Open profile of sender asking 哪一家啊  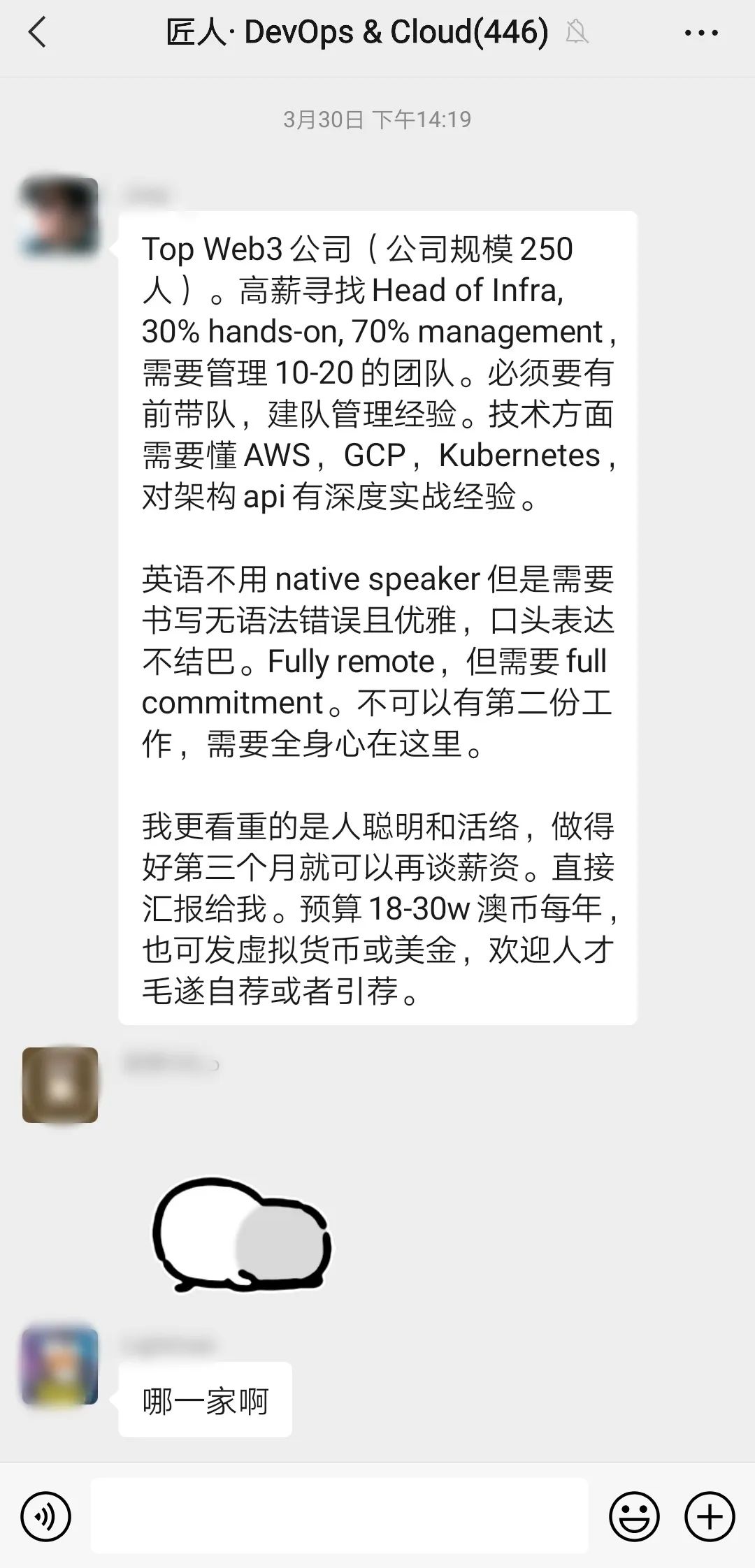pos(60,1367)
